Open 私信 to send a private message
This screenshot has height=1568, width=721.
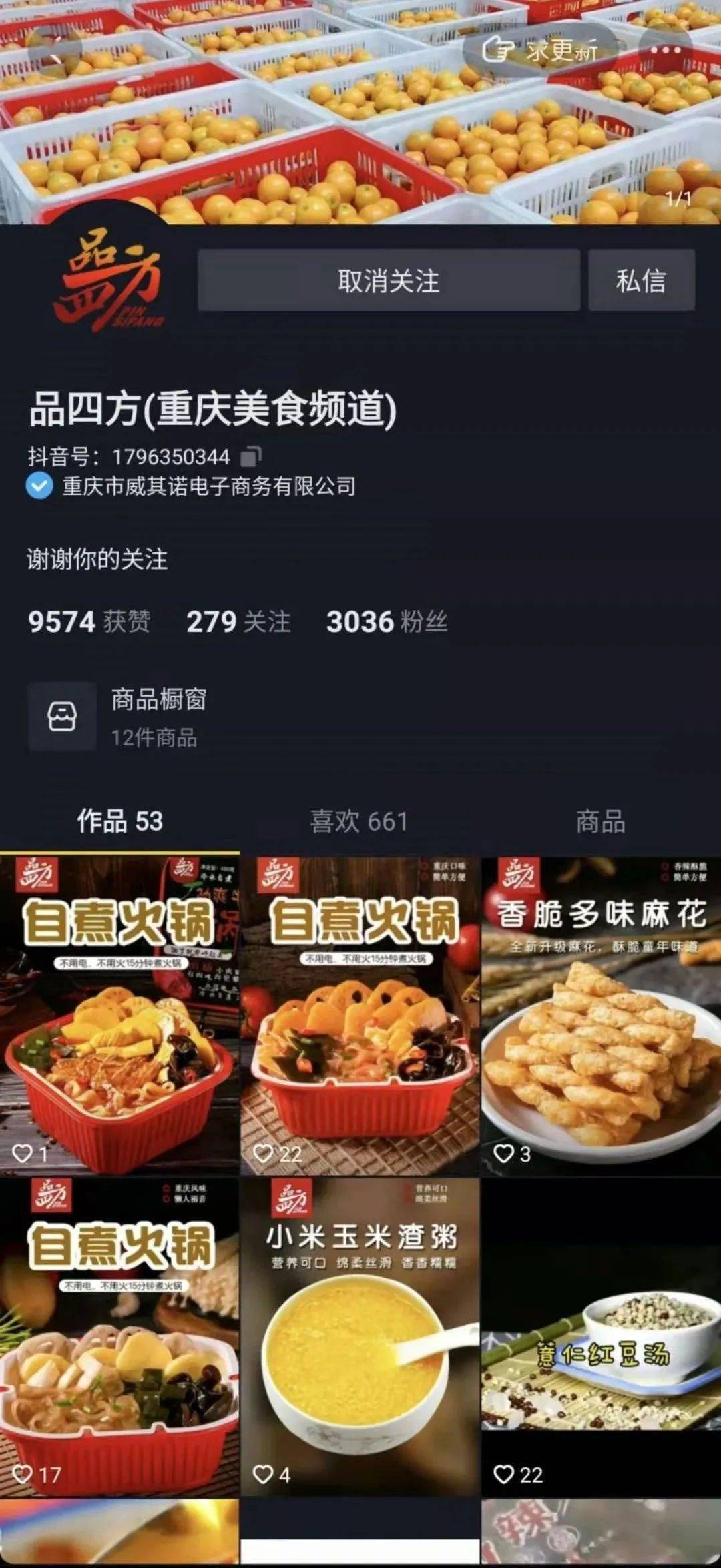pyautogui.click(x=642, y=280)
